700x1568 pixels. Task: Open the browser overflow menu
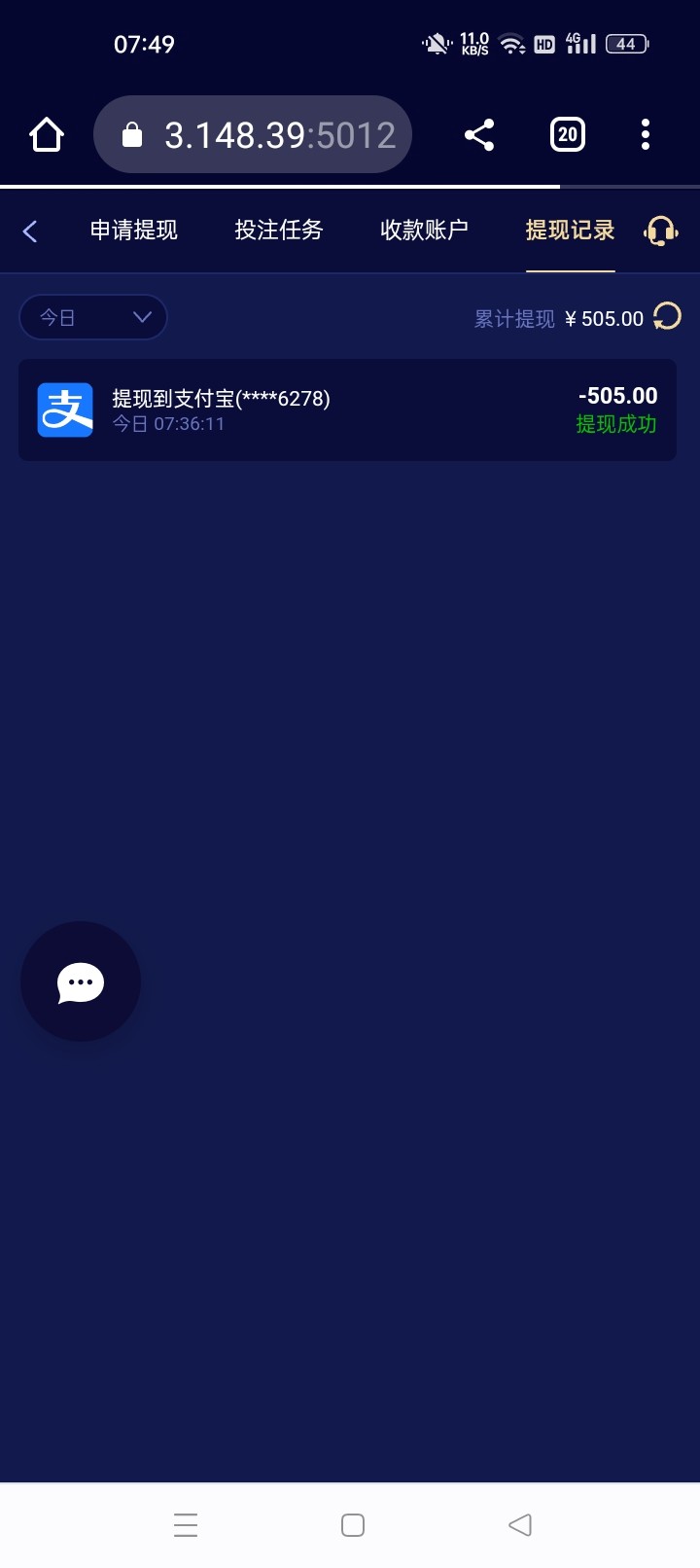tap(645, 134)
